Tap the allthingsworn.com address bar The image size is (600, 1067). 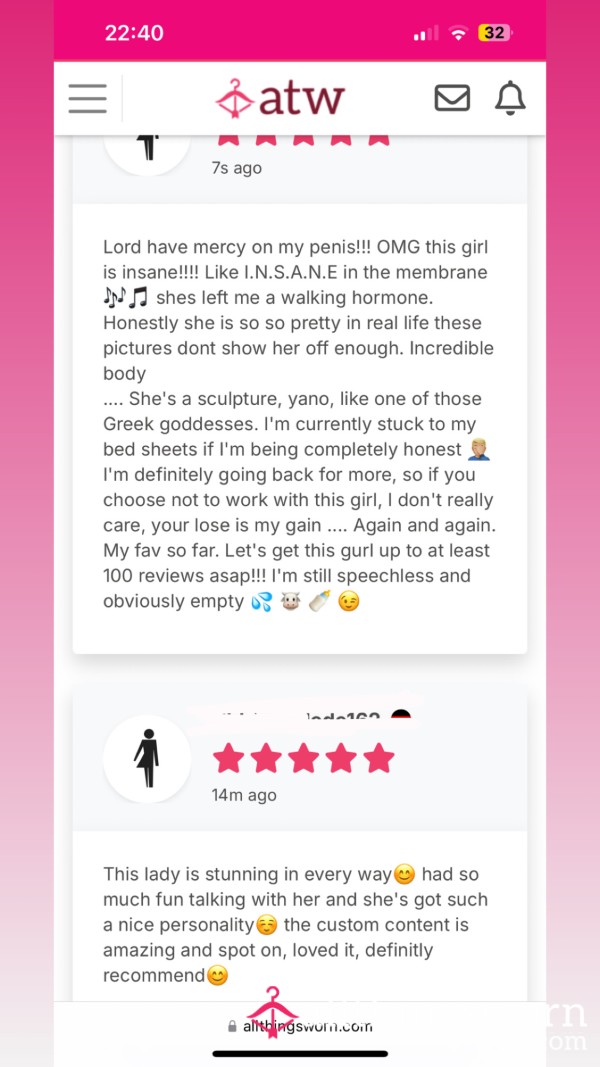300,1025
